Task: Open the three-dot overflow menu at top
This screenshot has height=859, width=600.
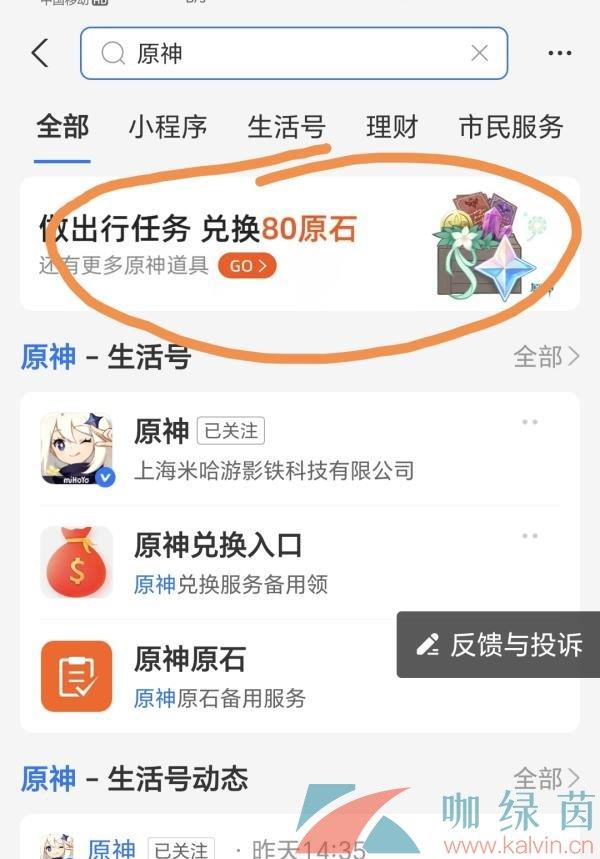Action: [x=558, y=53]
